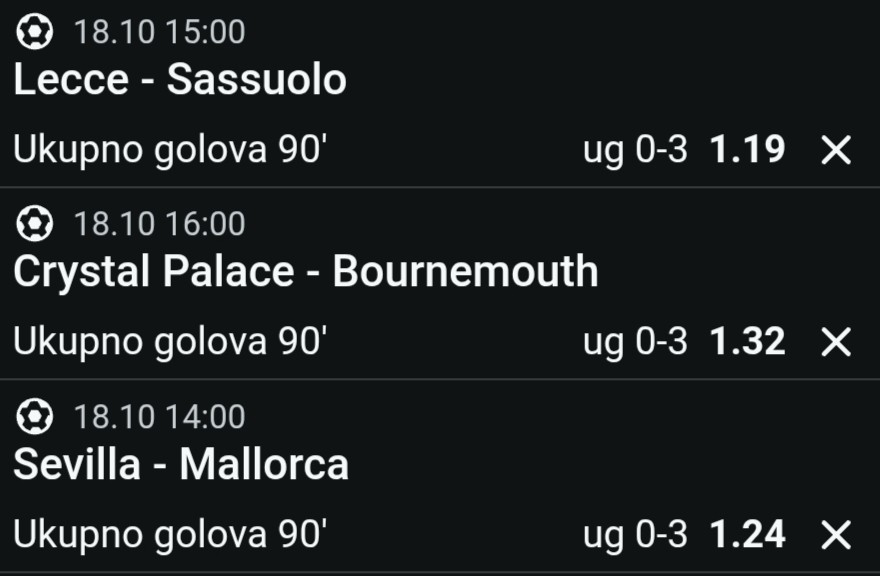880x576 pixels.
Task: Remove the Lecce - Sassuolo bet from slip
Action: (835, 151)
